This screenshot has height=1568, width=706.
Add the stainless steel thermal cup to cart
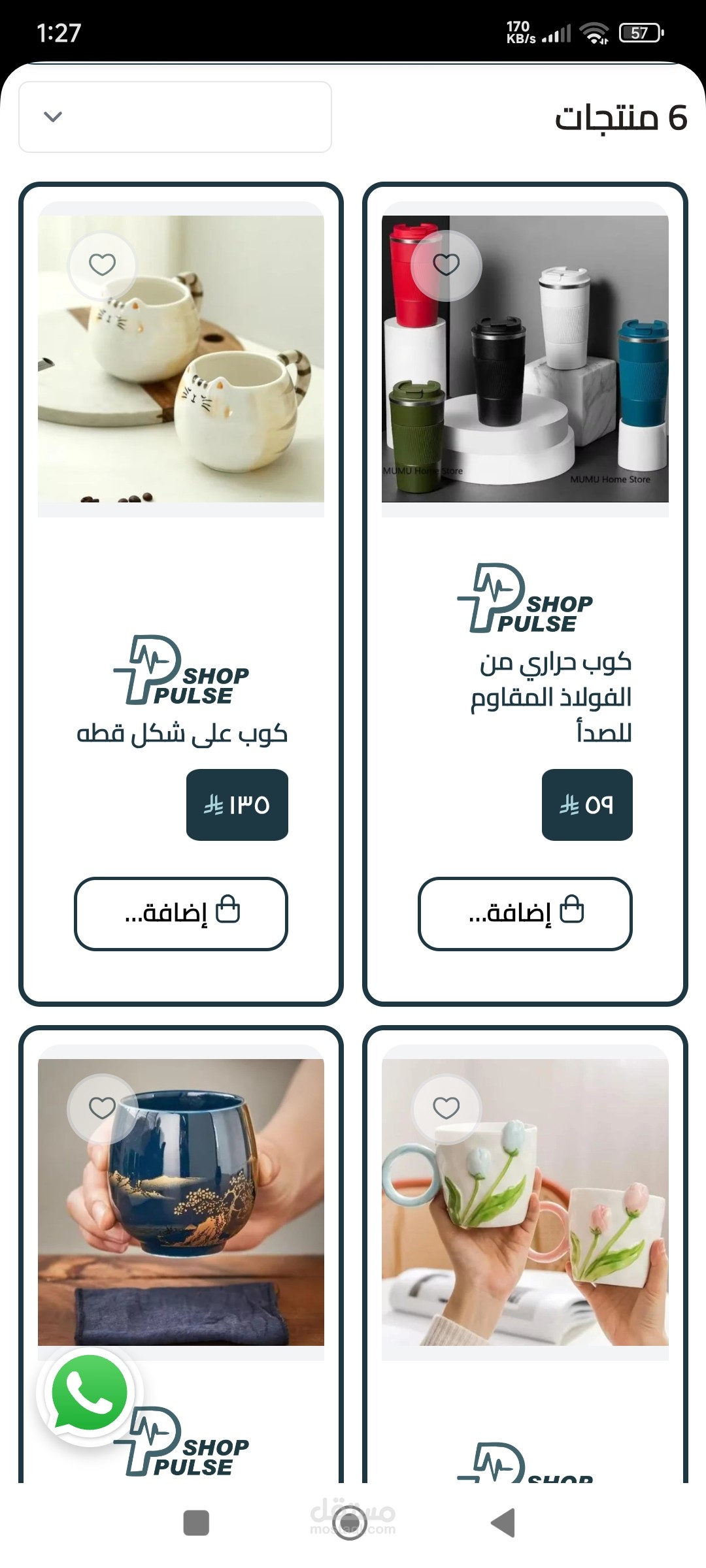click(525, 913)
